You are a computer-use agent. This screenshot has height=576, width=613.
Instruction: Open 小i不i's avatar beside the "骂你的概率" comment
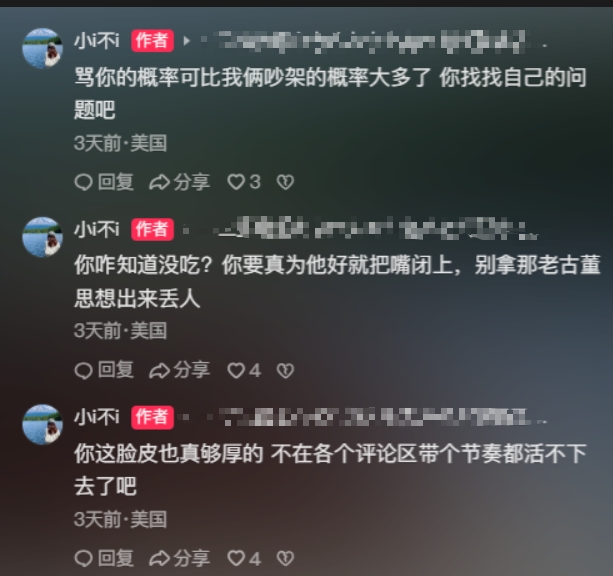(43, 48)
